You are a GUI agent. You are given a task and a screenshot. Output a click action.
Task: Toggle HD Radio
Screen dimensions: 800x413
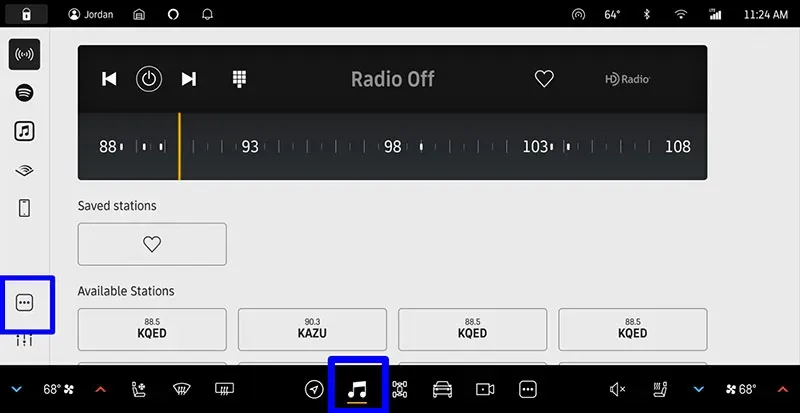tap(627, 79)
